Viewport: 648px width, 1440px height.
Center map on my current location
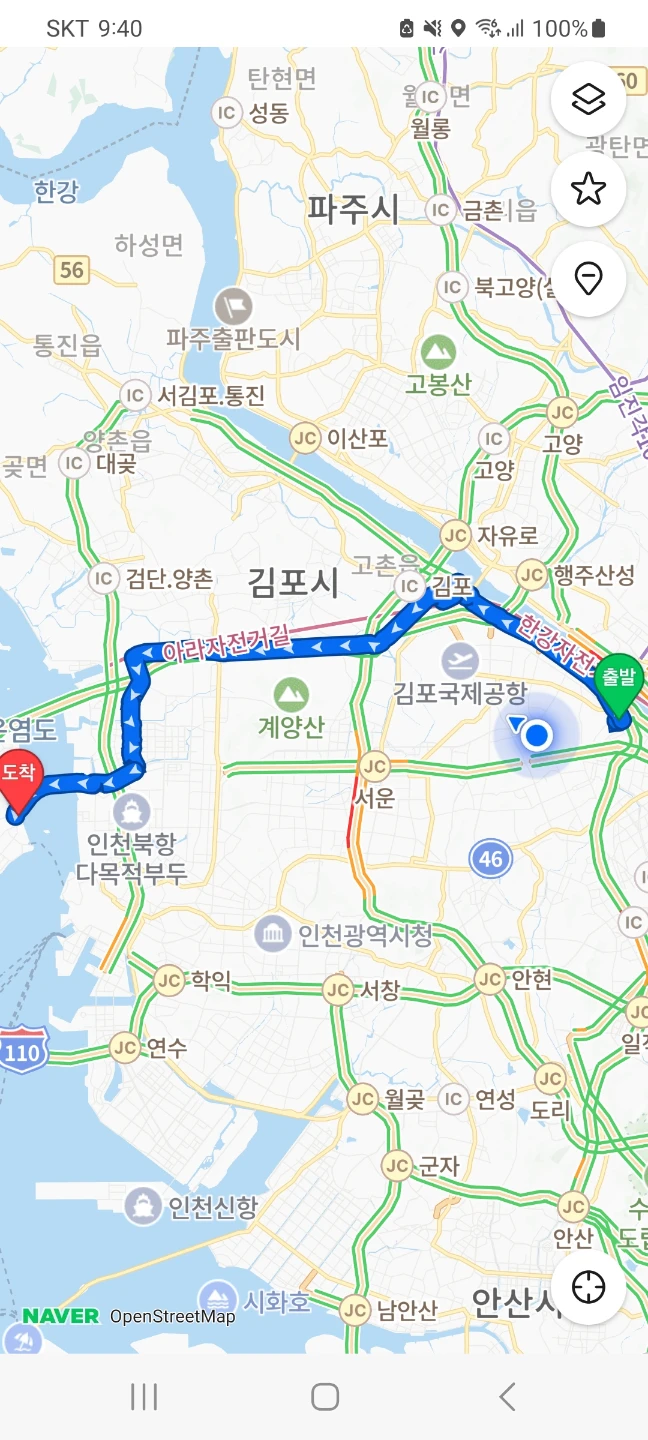tap(588, 1287)
